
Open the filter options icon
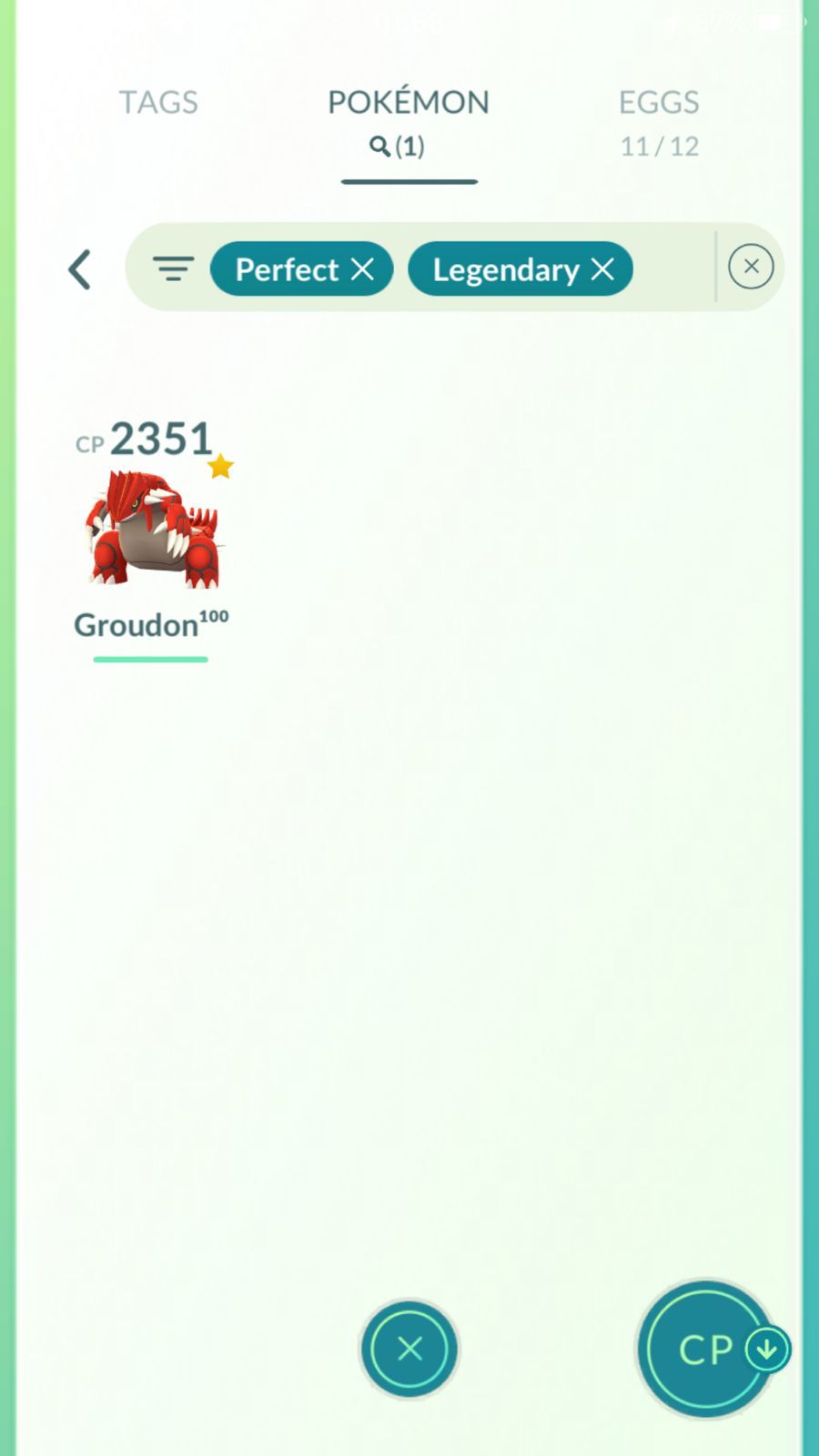(x=173, y=268)
